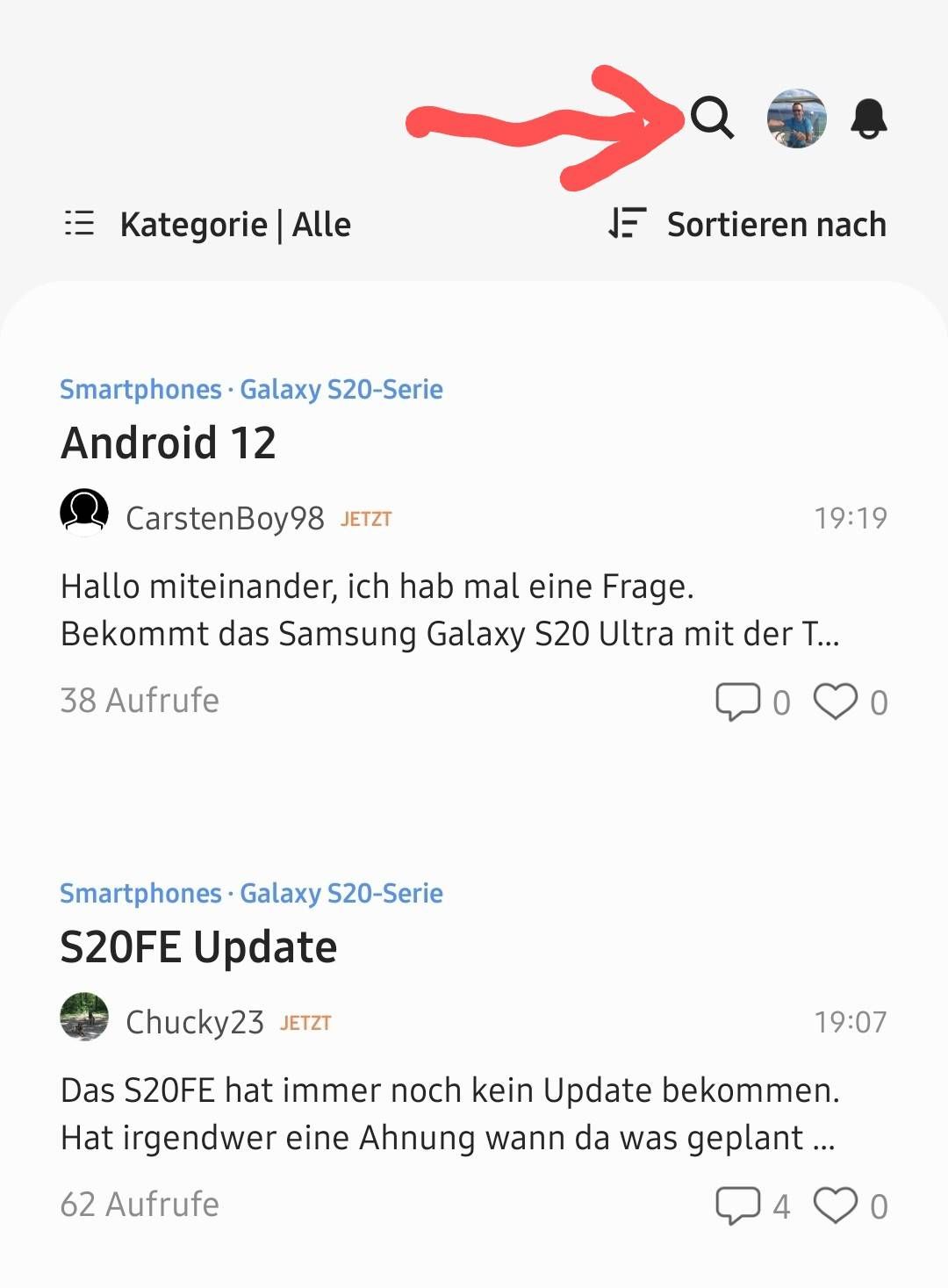
Task: Open the Sortieren nach options
Action: tap(748, 225)
